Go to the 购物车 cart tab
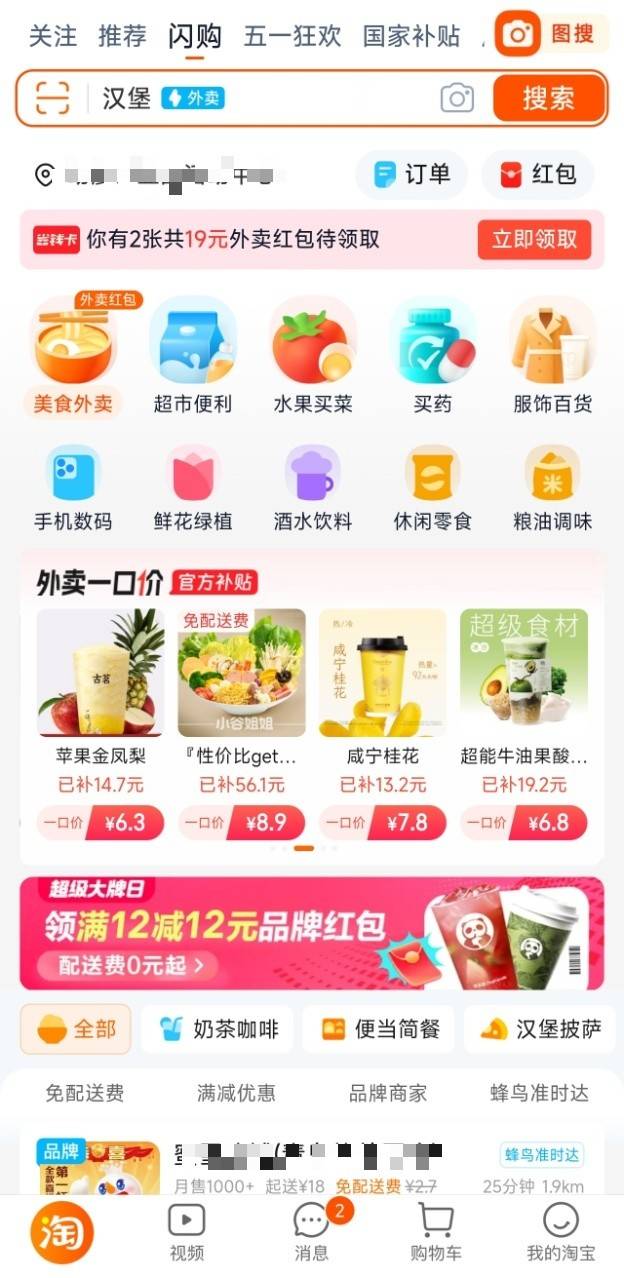 tap(435, 1232)
